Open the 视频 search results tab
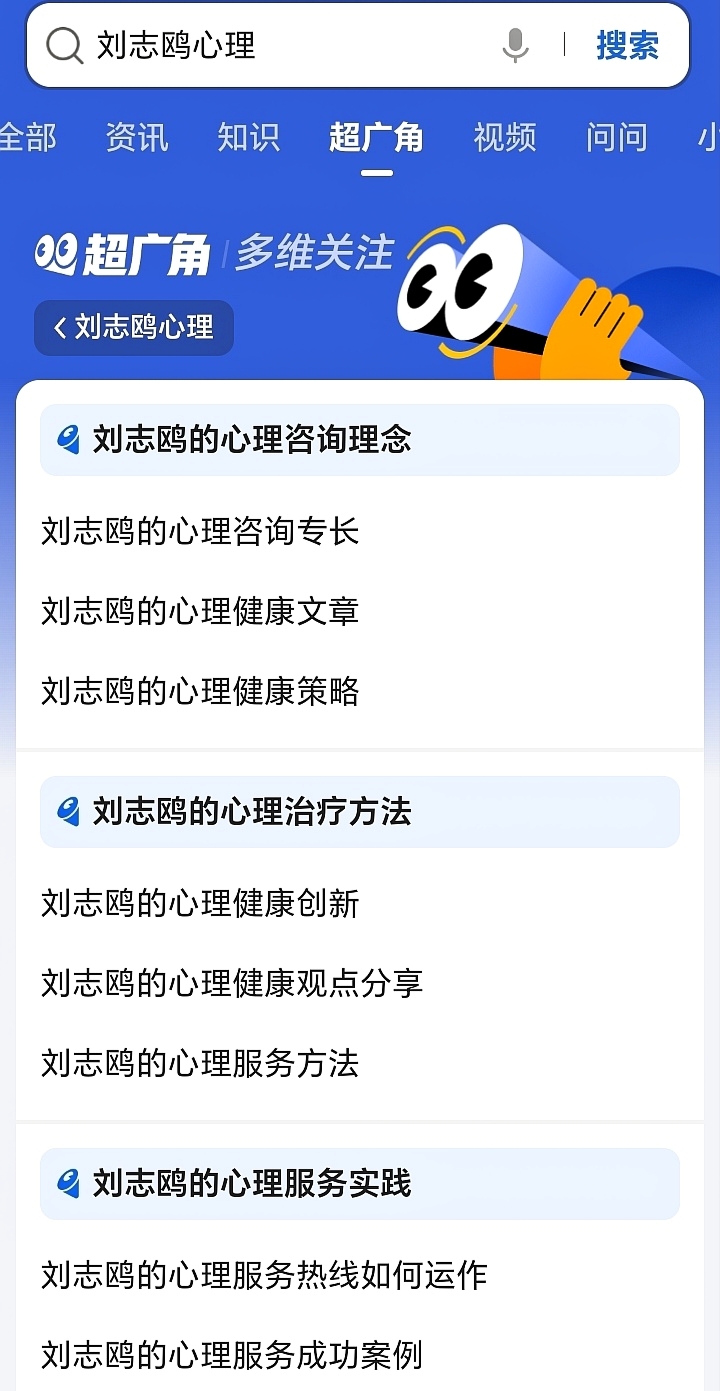Viewport: 720px width, 1391px height. 505,138
